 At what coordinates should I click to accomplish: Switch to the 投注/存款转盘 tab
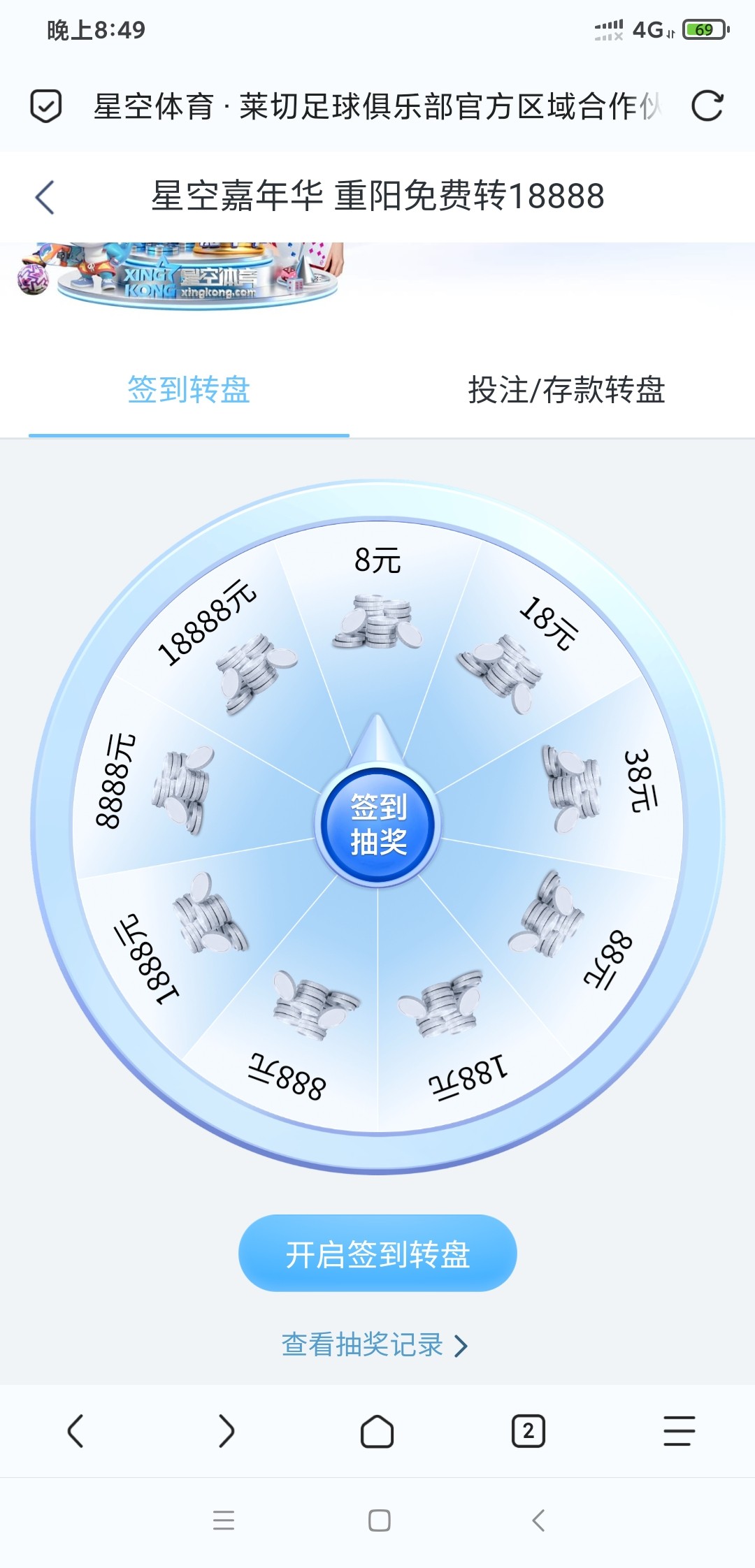[566, 390]
